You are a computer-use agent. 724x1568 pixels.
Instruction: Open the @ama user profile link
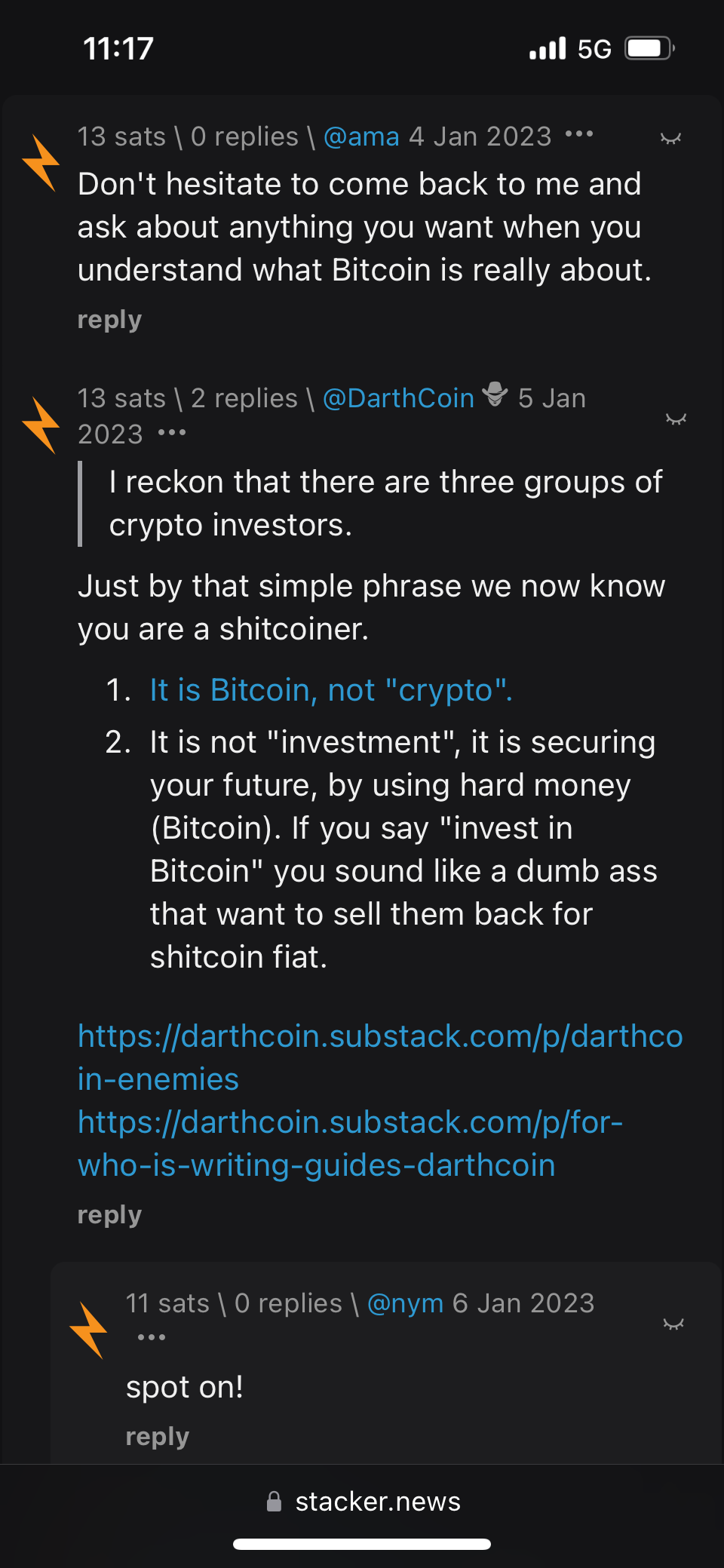[361, 137]
